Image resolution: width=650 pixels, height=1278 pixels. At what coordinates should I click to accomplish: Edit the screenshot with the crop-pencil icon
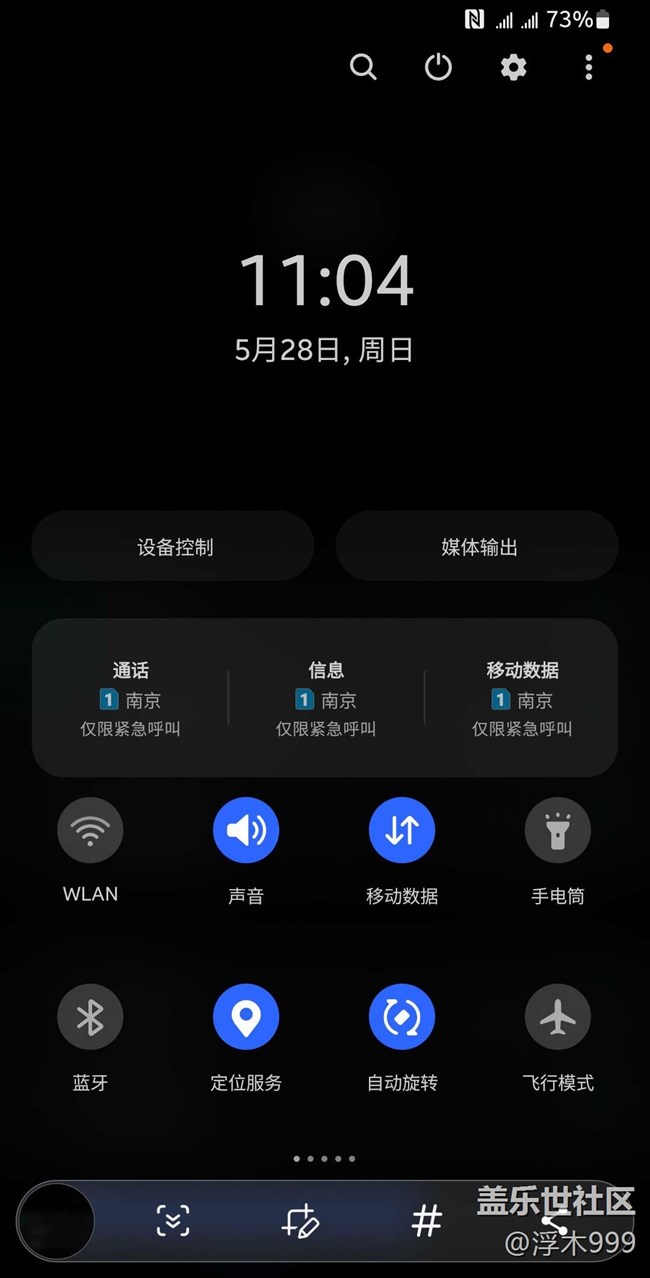coord(300,1221)
